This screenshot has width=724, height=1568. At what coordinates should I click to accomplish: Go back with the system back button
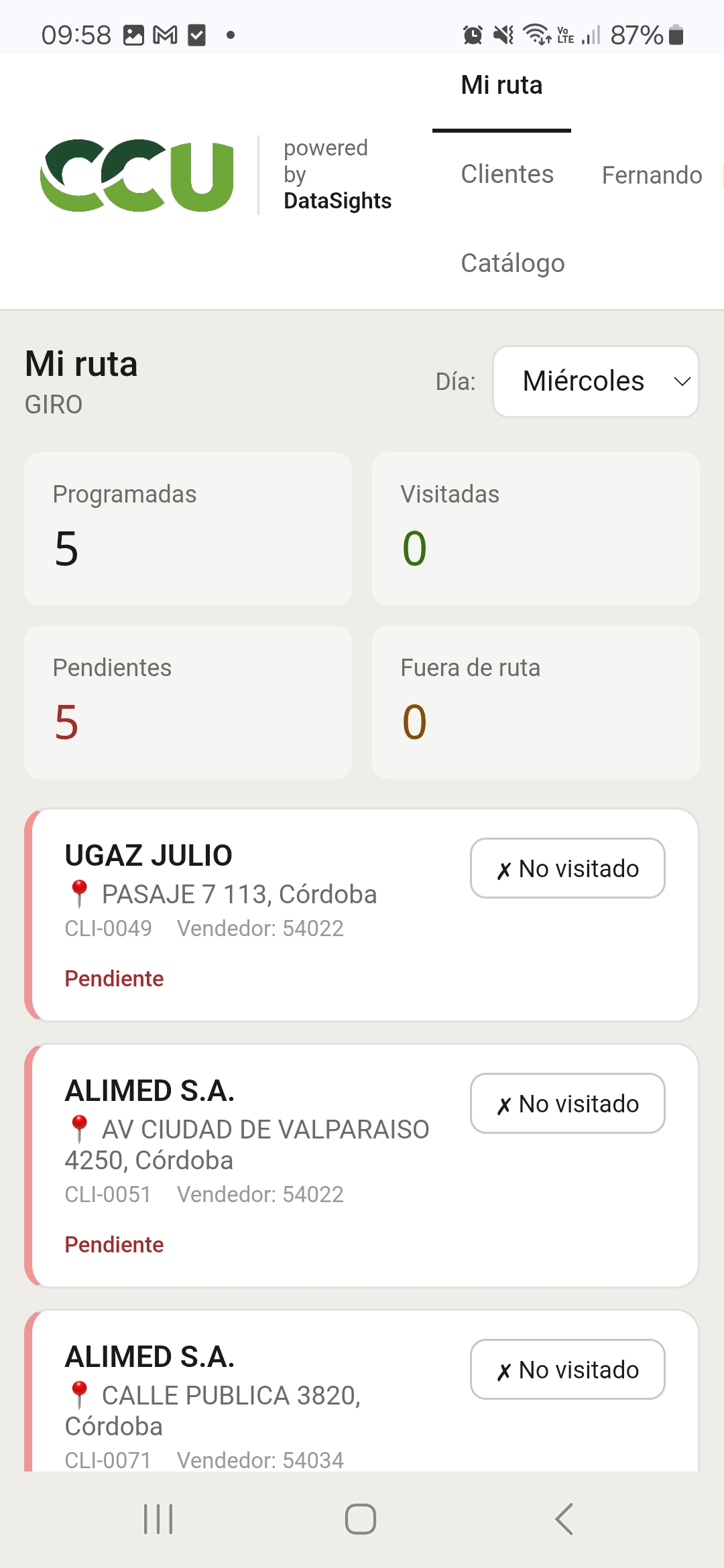[564, 1519]
